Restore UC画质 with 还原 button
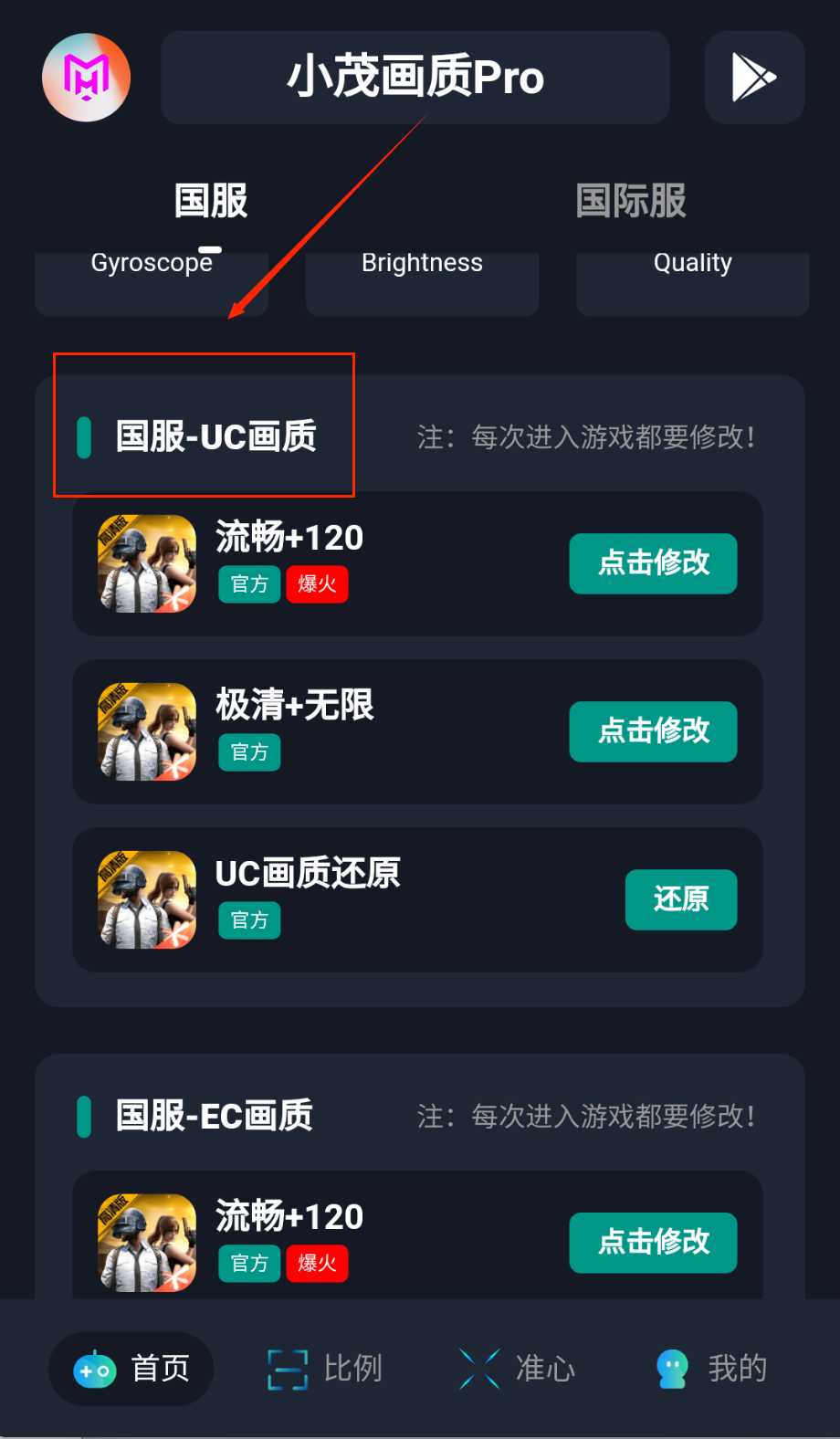The image size is (840, 1439). (680, 899)
